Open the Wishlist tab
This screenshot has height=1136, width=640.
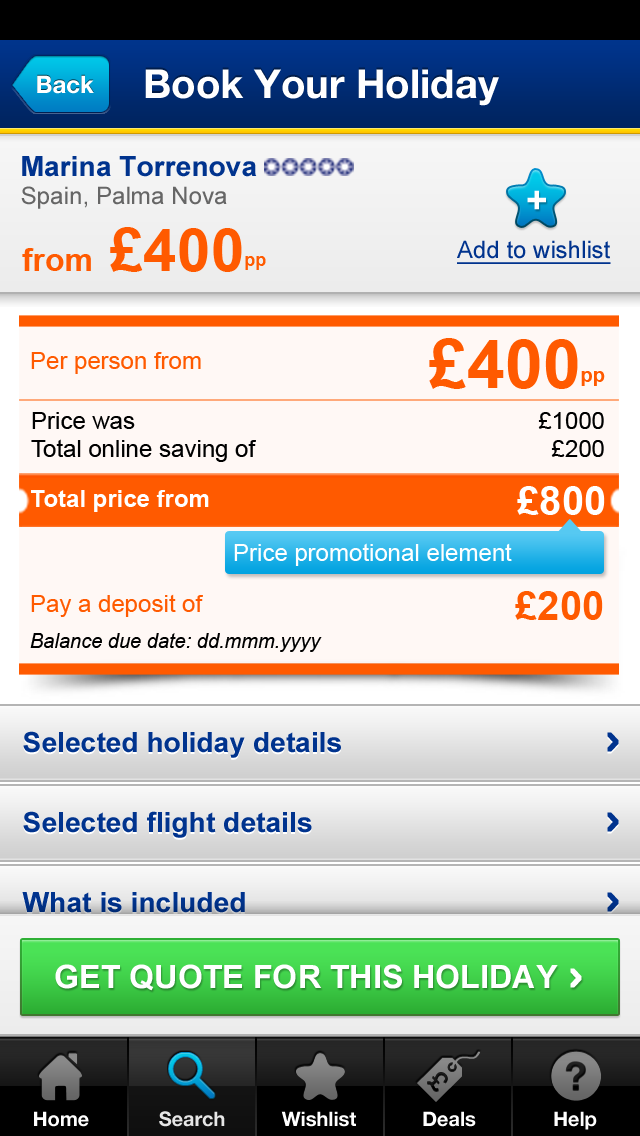(x=320, y=1087)
